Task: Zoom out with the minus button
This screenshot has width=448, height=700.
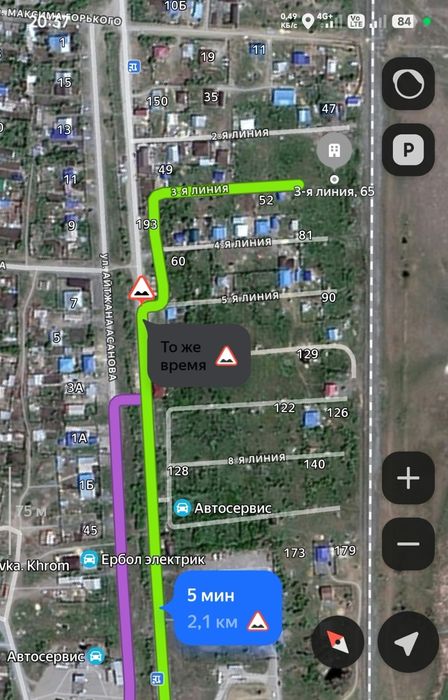Action: click(408, 544)
